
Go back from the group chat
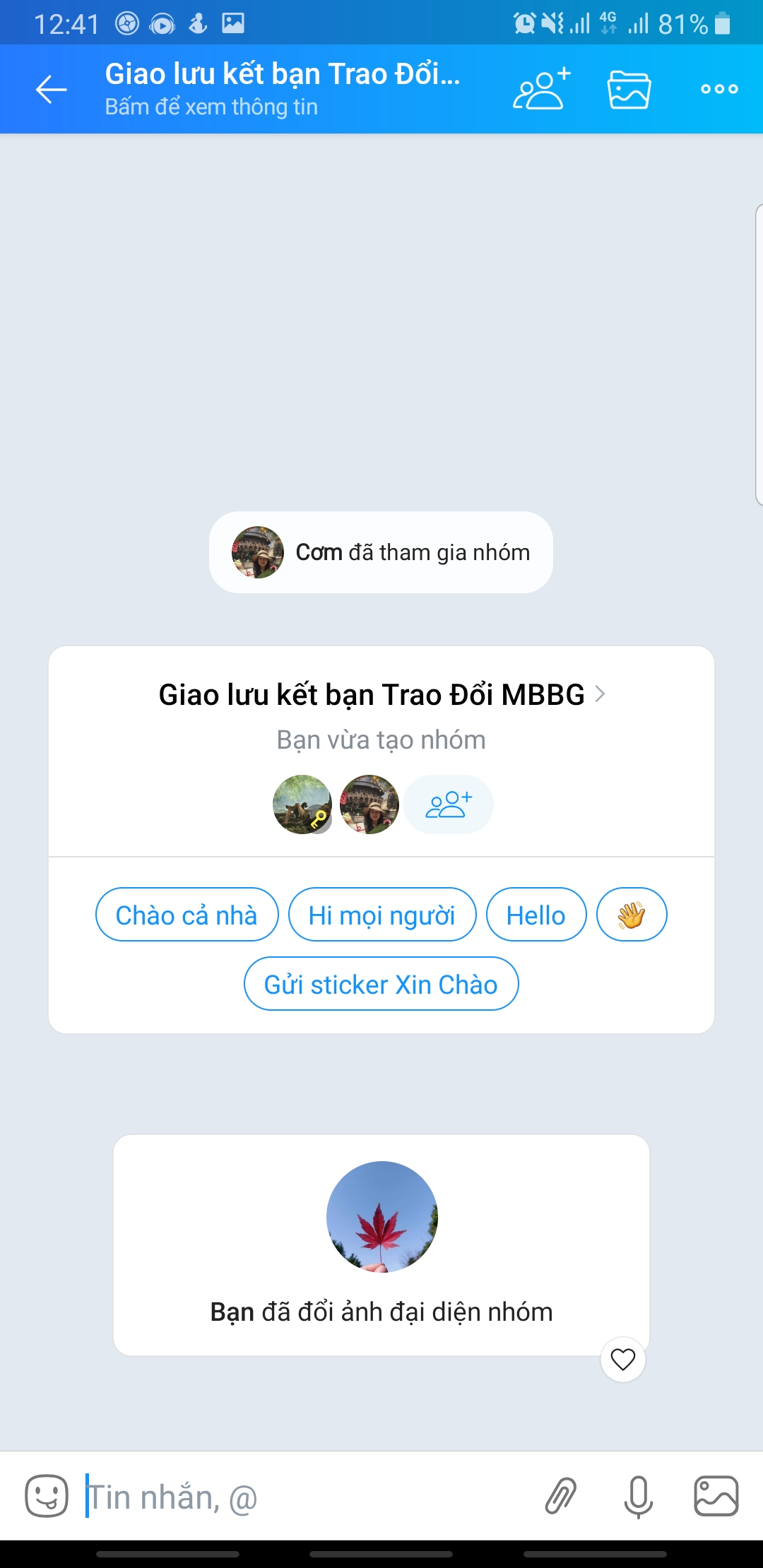[x=52, y=89]
